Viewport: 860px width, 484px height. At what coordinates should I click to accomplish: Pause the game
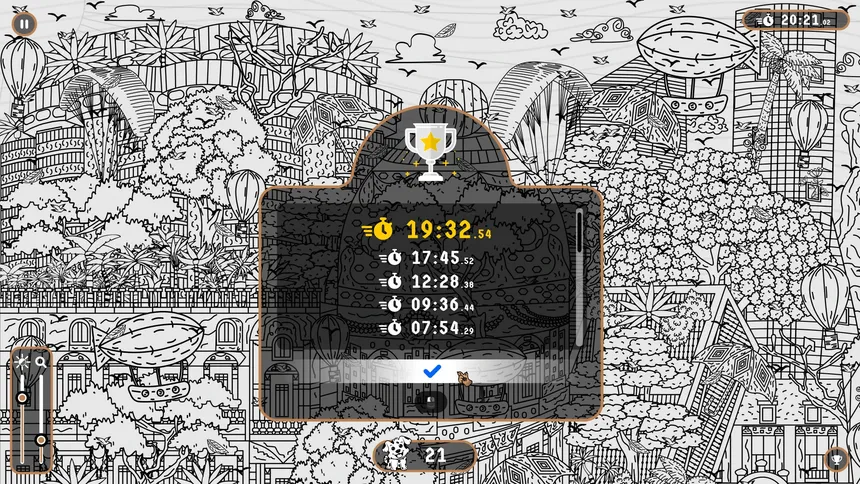23,23
